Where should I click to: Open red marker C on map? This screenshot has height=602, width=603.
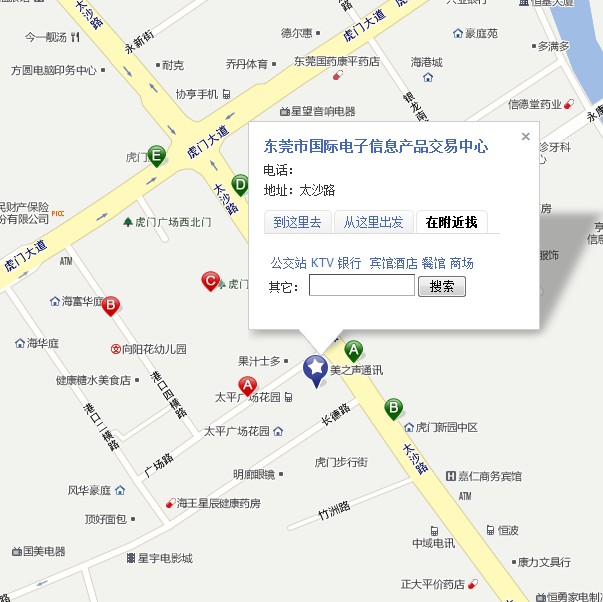point(211,281)
